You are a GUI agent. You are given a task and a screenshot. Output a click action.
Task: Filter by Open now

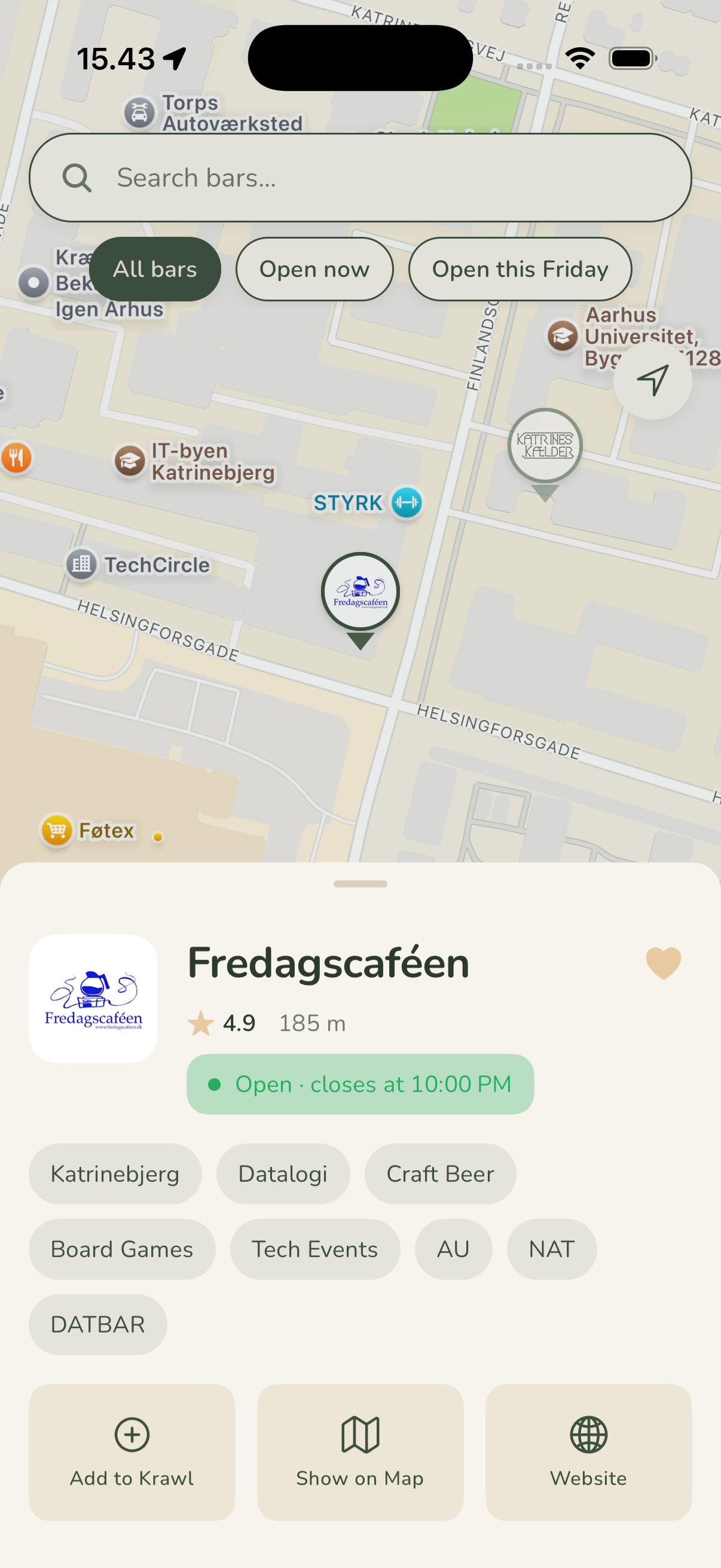(x=314, y=269)
